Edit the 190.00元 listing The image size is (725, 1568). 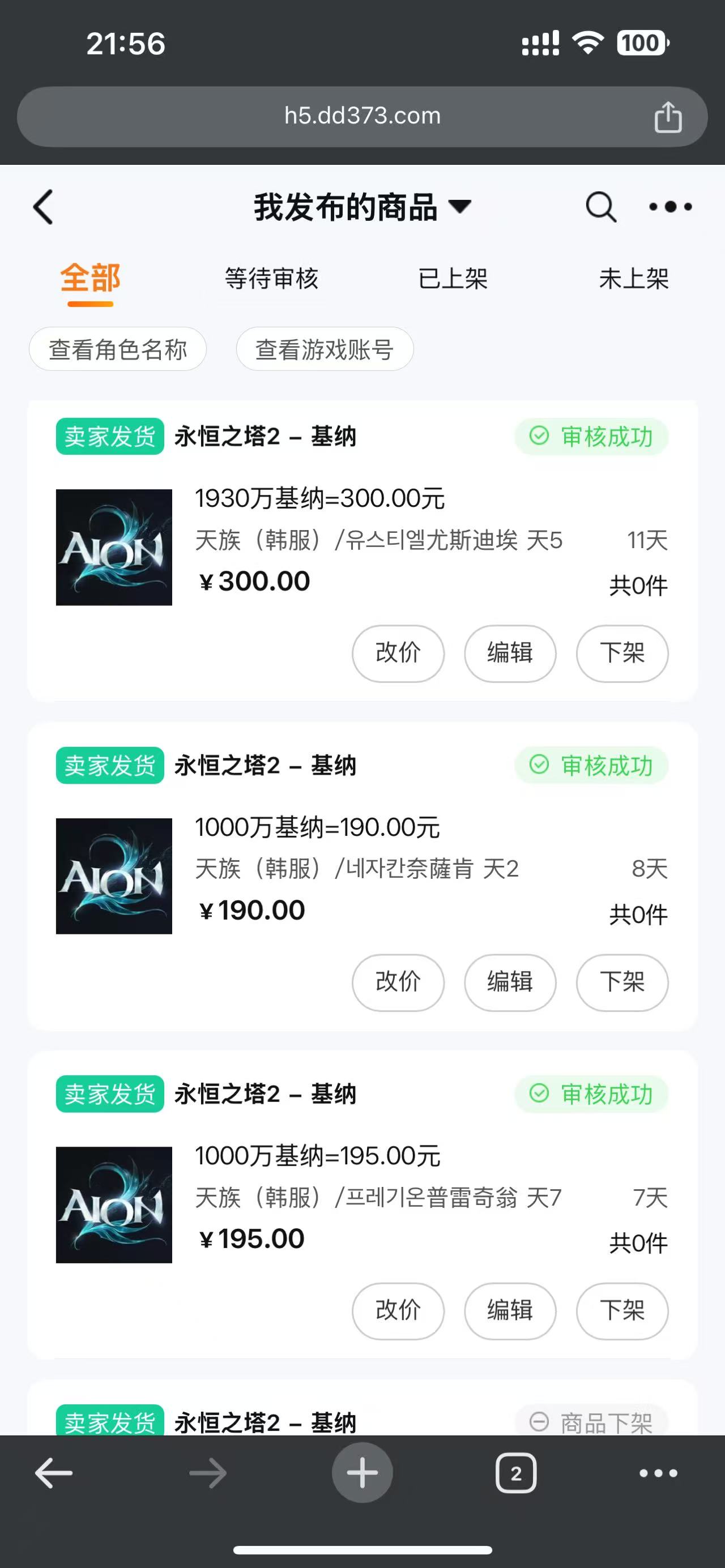510,982
